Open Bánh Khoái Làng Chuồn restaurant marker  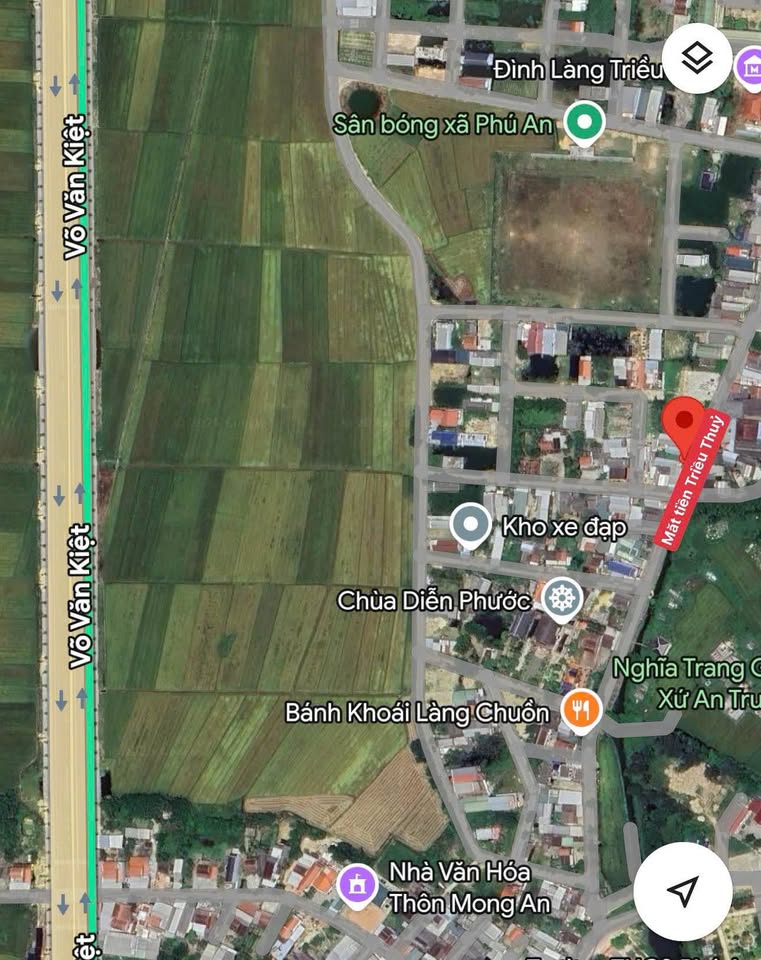click(580, 711)
